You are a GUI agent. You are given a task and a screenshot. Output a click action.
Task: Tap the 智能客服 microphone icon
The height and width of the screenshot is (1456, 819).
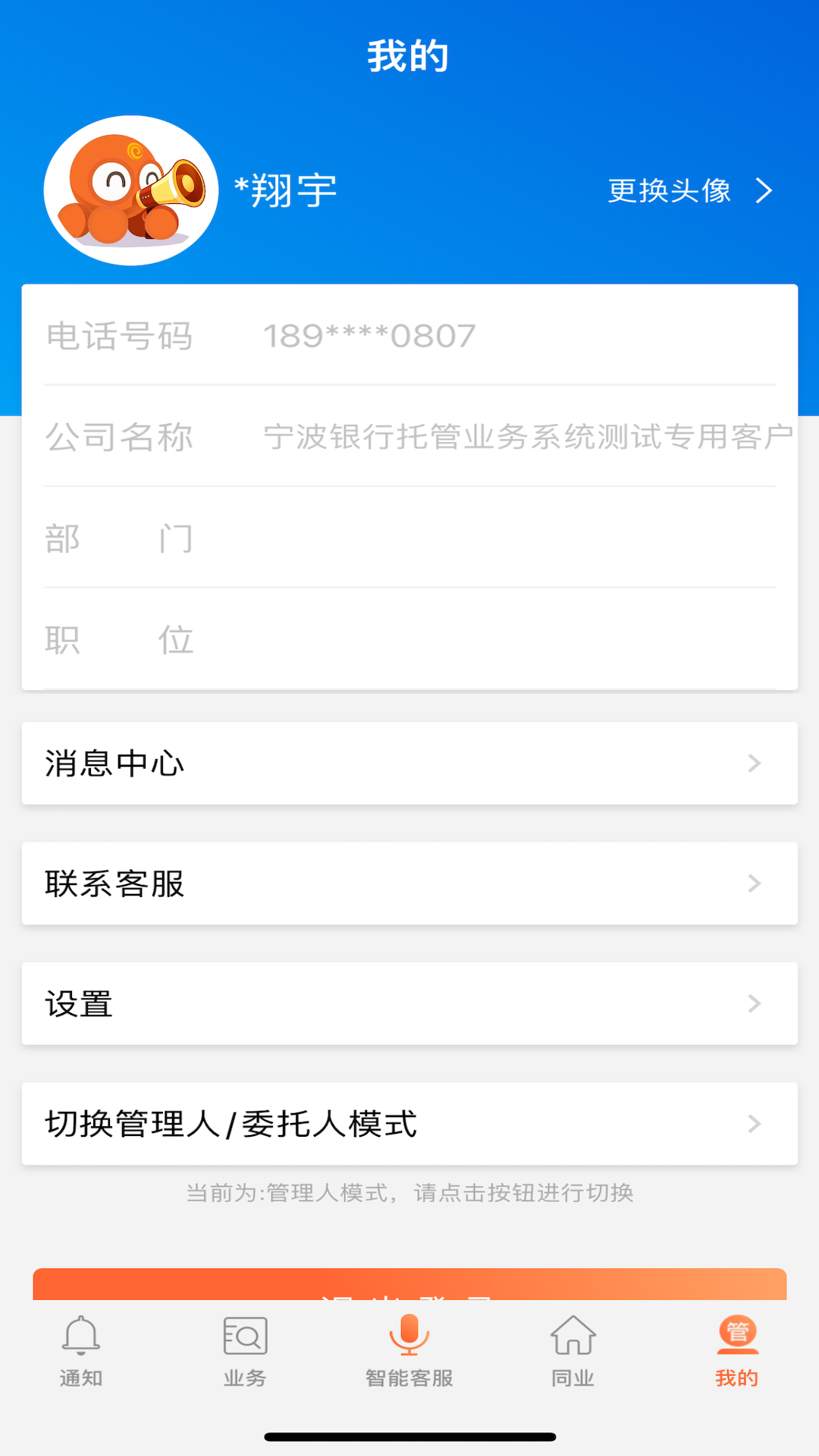(x=409, y=1335)
